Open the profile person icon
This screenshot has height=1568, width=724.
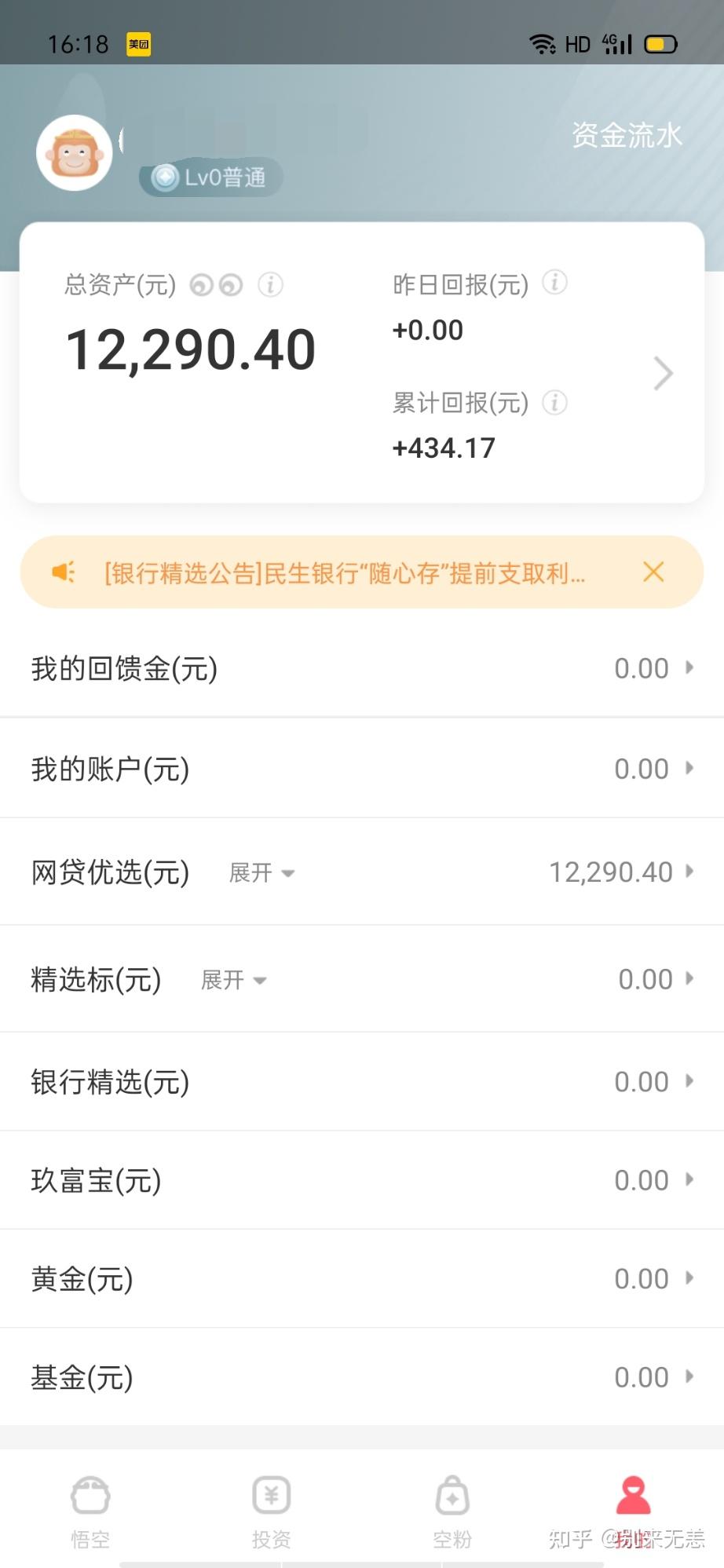[633, 1495]
